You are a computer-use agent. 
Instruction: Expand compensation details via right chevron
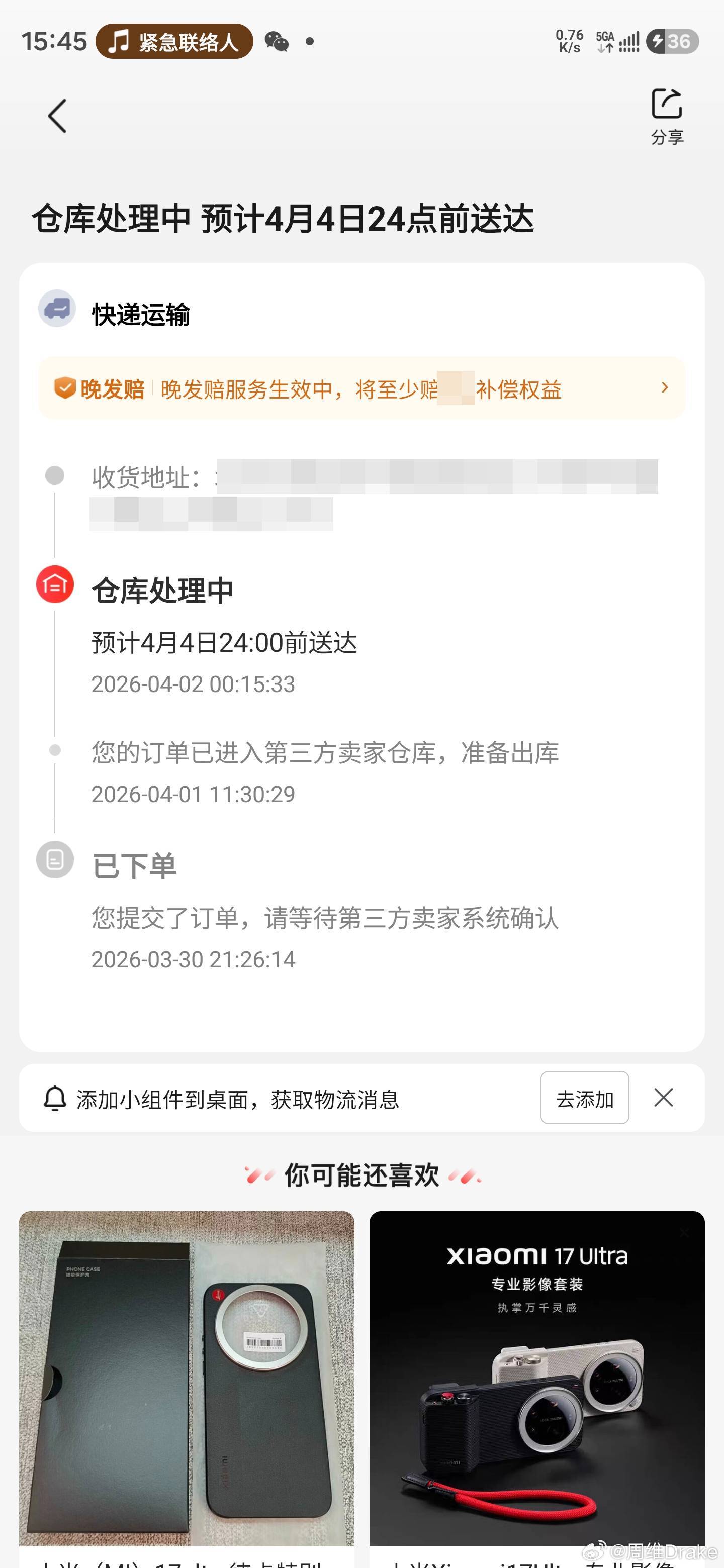(x=665, y=388)
